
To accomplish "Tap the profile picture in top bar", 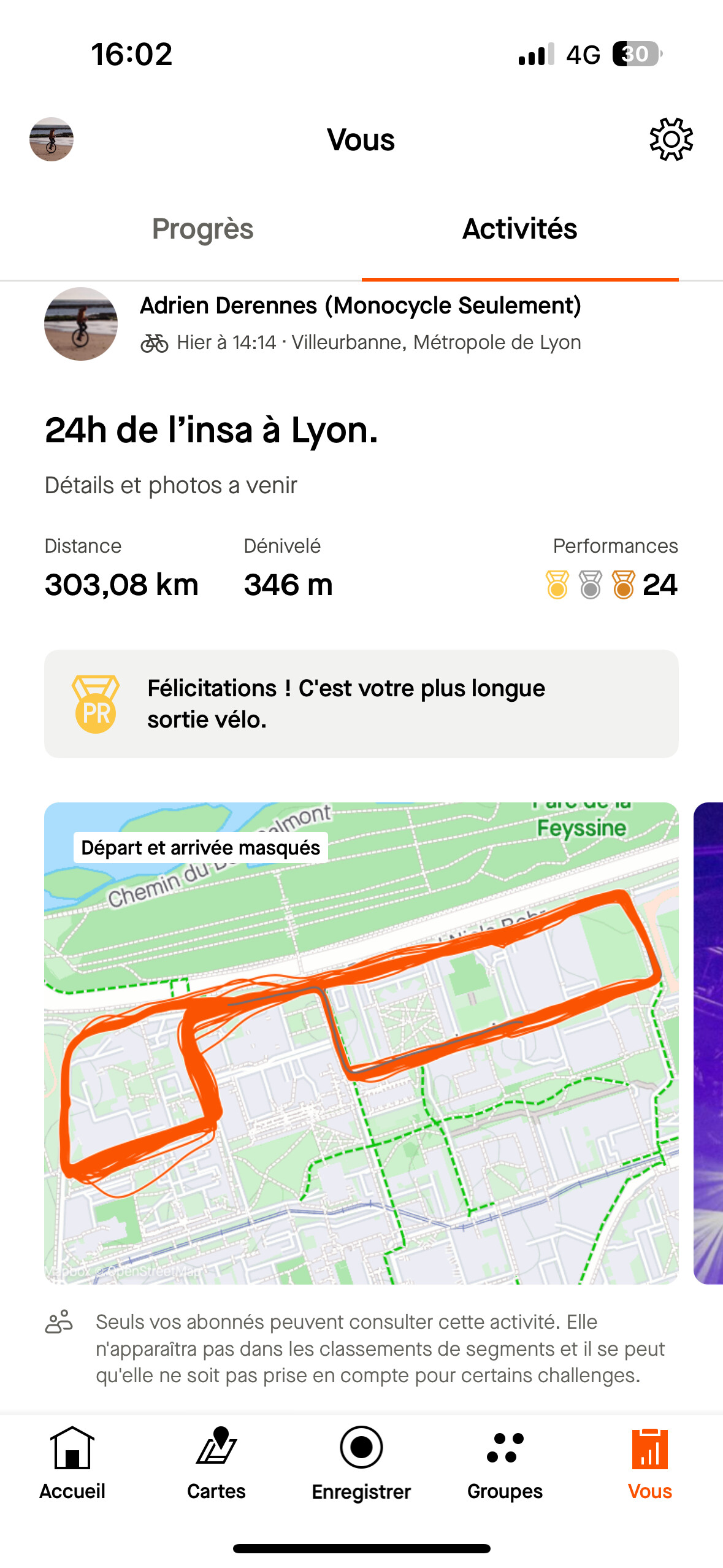I will click(52, 139).
